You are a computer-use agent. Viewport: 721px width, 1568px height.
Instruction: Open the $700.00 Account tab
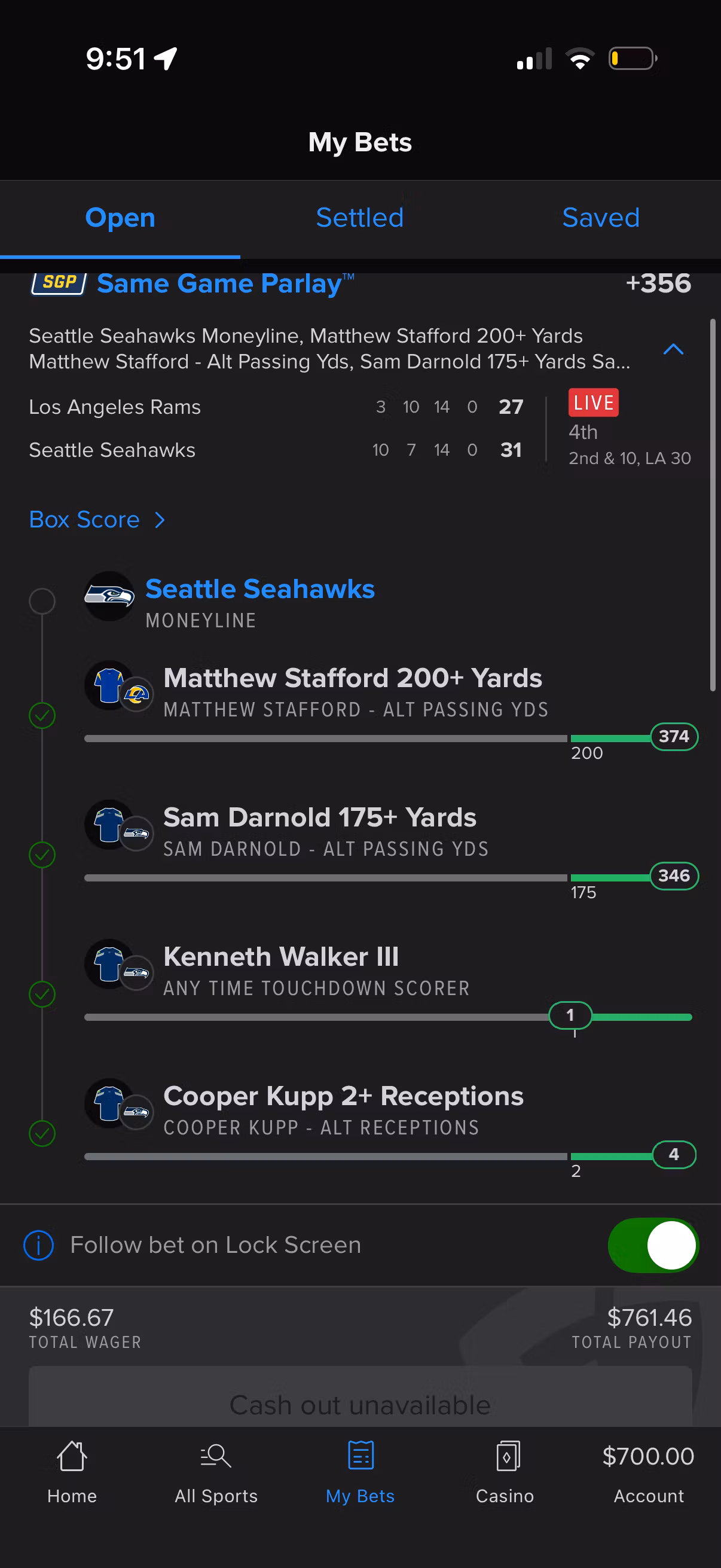click(649, 1472)
